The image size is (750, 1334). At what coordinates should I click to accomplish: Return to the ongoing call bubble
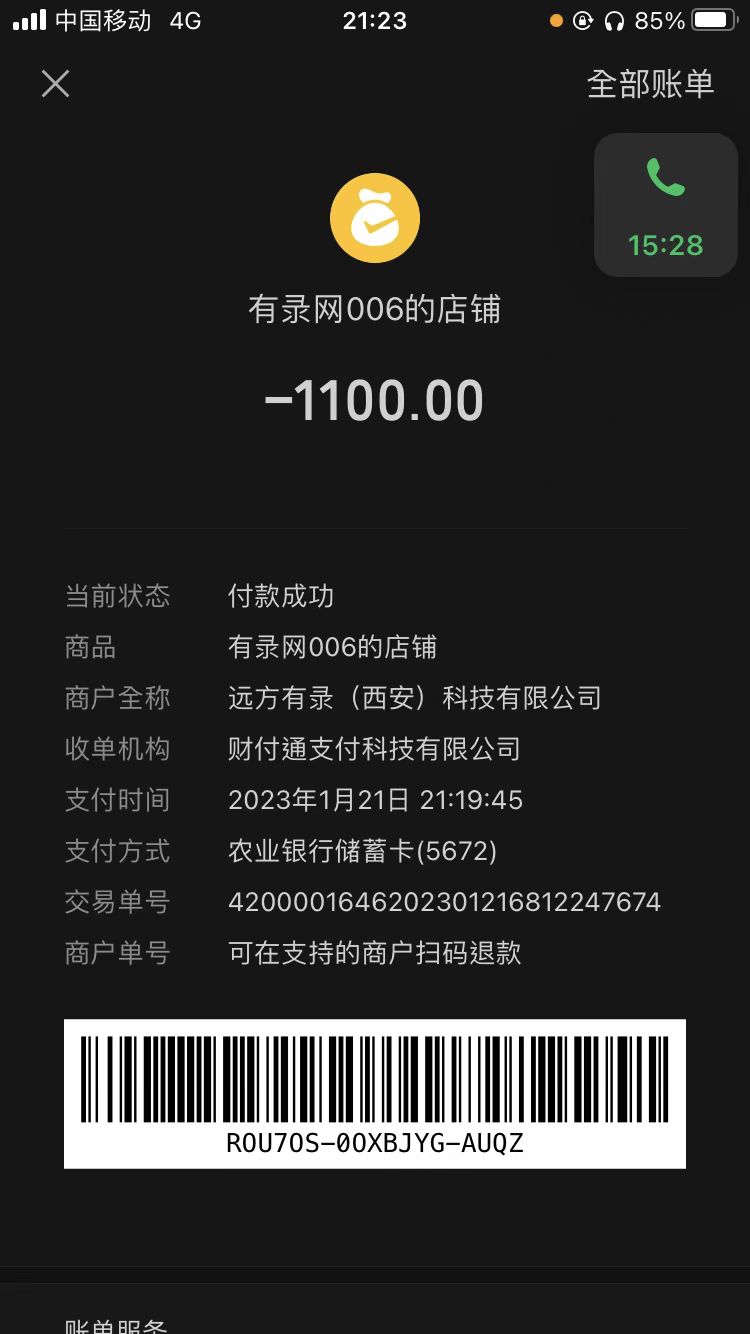tap(665, 205)
